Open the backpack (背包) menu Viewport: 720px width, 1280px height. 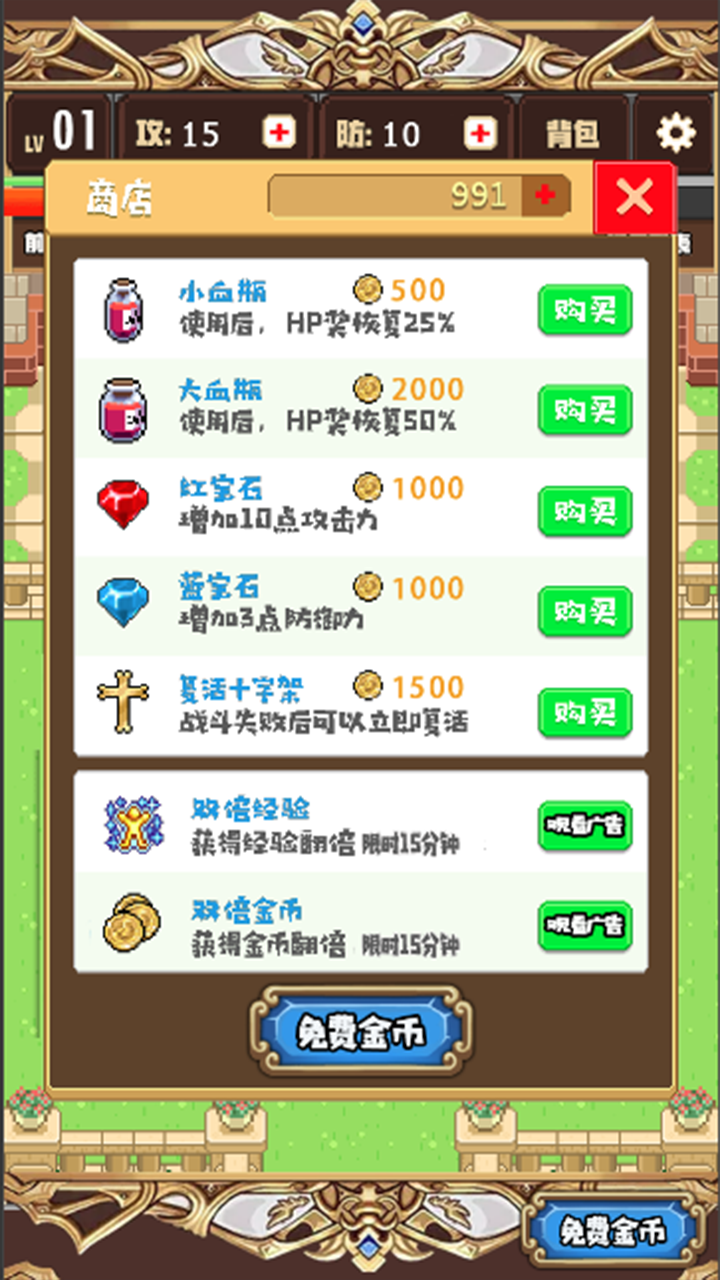[572, 131]
